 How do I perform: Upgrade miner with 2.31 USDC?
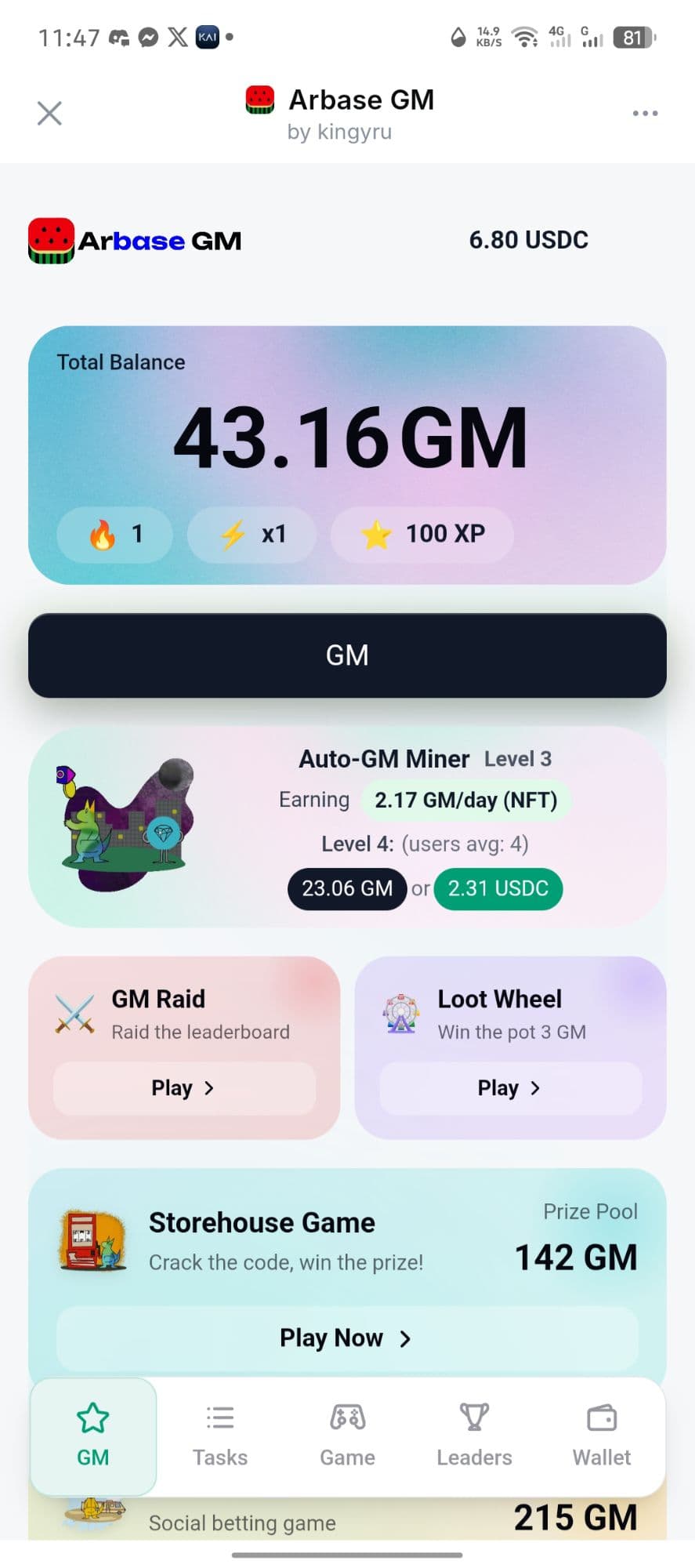[498, 888]
